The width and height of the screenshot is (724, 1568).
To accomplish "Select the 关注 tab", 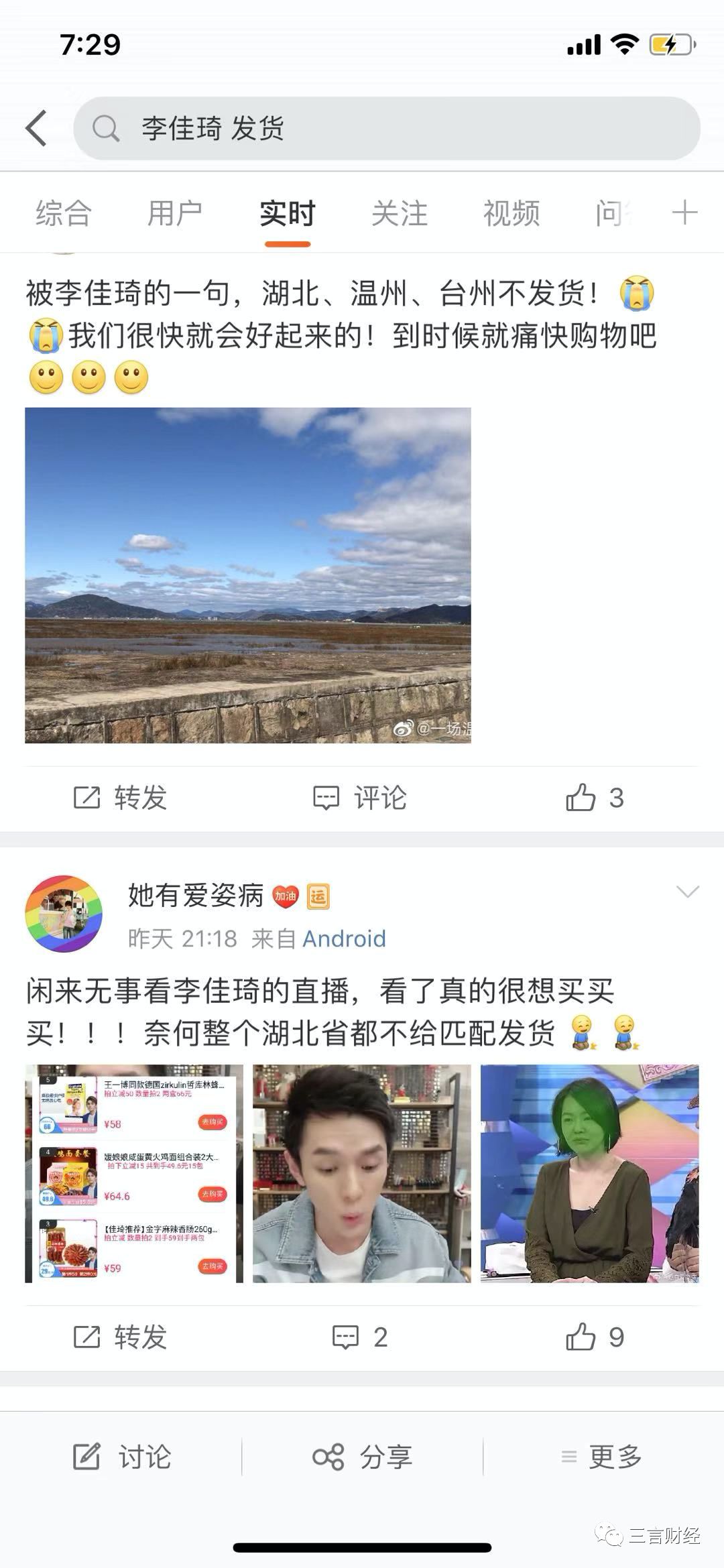I will coord(400,214).
